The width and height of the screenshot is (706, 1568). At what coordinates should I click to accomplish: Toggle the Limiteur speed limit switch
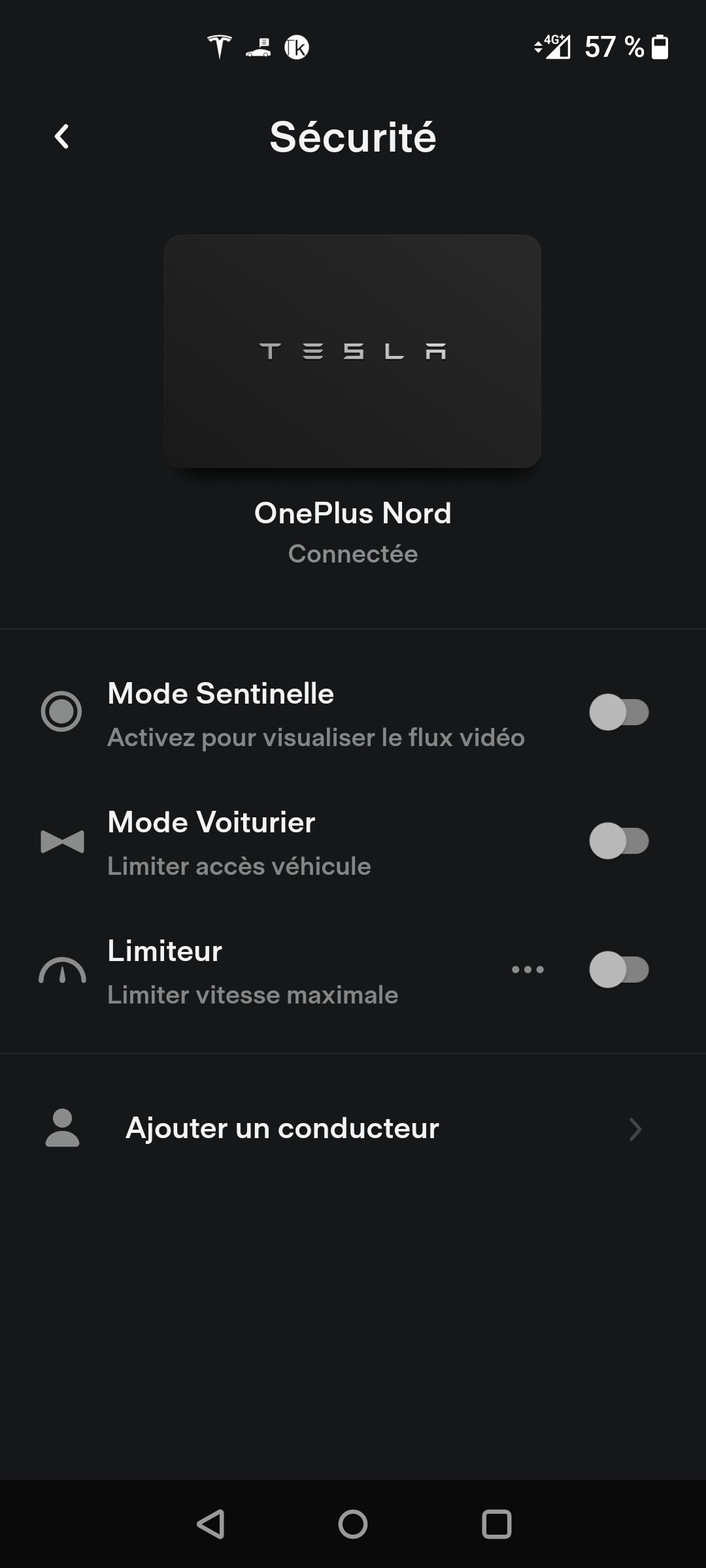pos(618,970)
